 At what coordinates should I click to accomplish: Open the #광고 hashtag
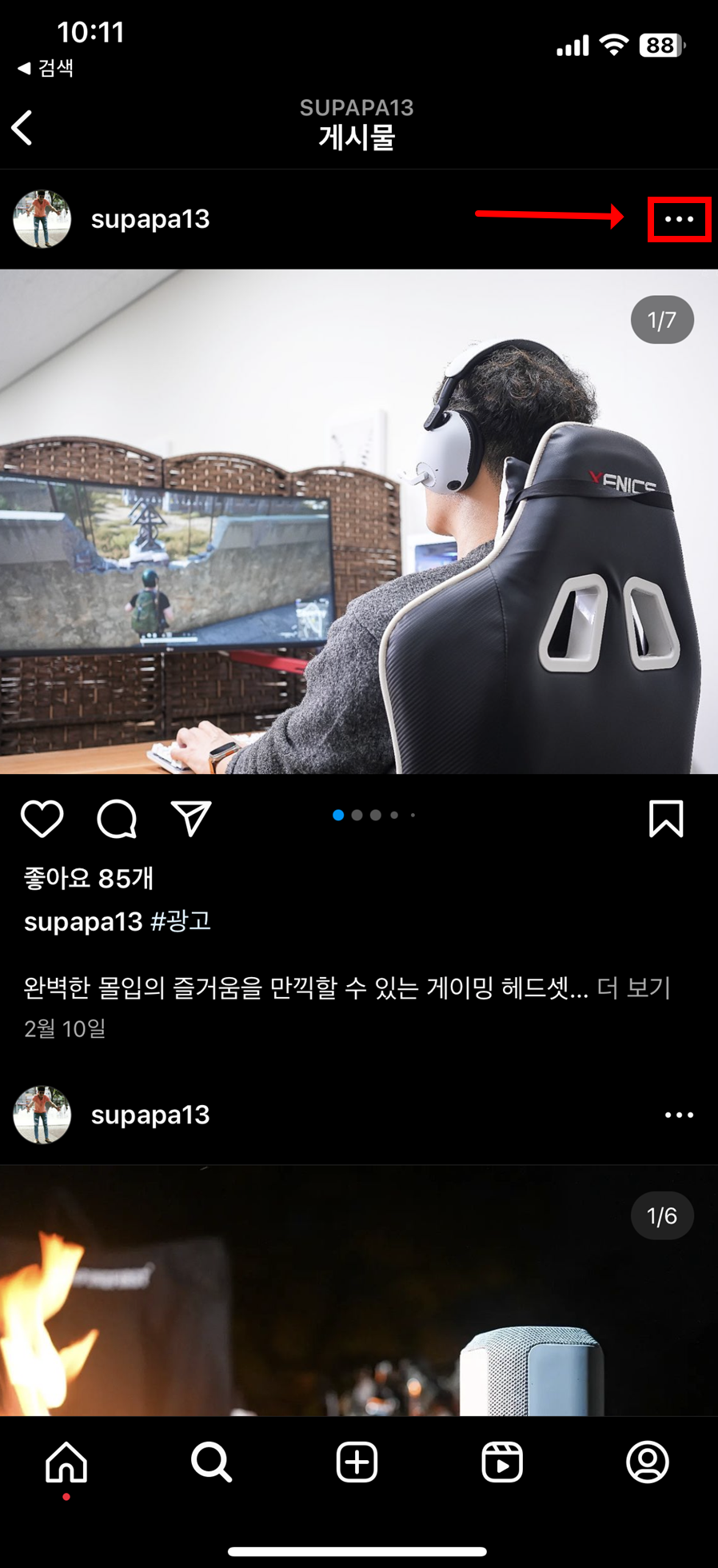click(181, 922)
